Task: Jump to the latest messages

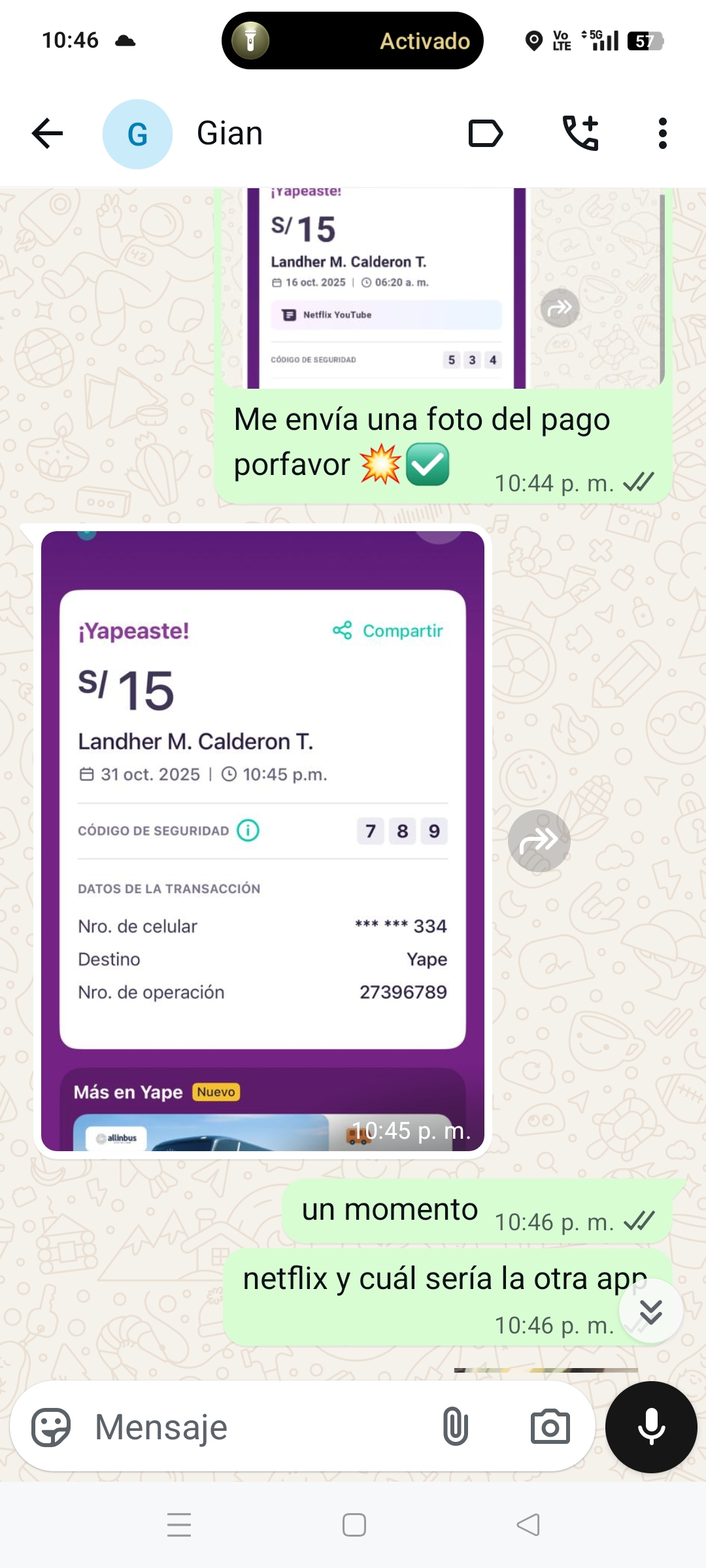Action: [x=650, y=1311]
